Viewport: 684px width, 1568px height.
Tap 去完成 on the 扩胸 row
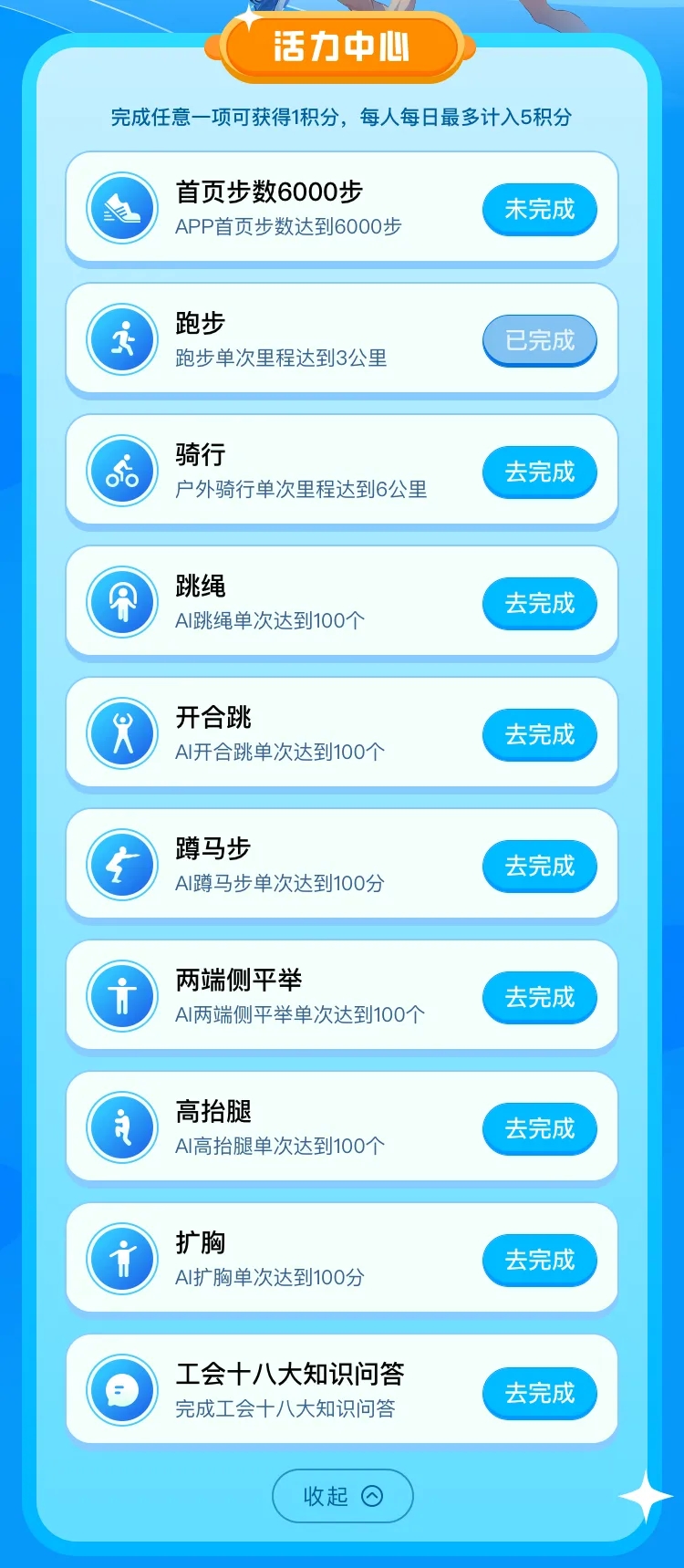539,1261
